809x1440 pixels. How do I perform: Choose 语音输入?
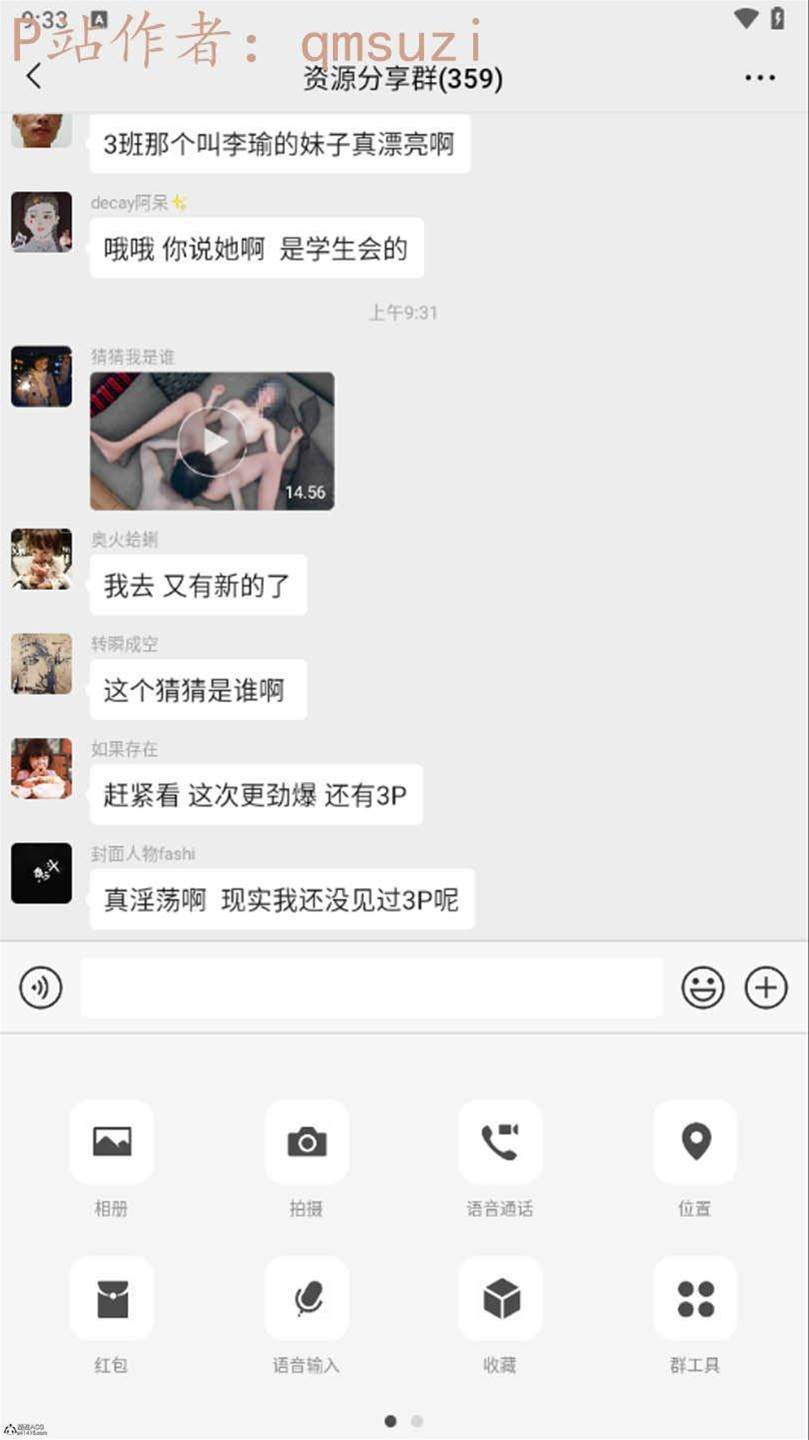(x=306, y=1299)
